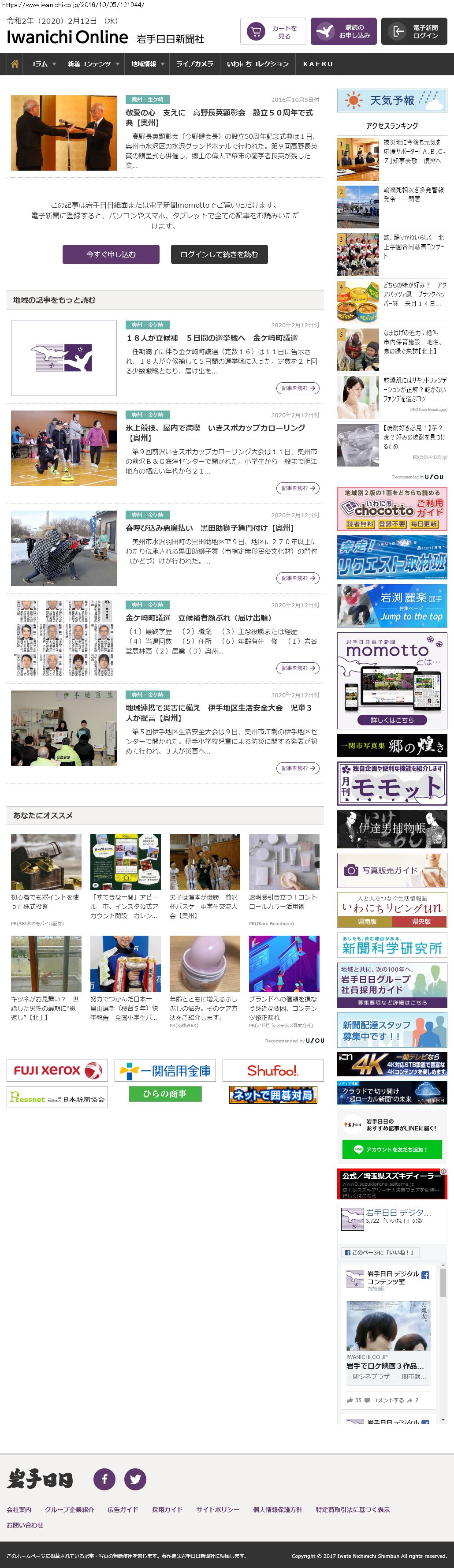The image size is (454, 1568).
Task: Read more of the 18人が立候補 article
Action: click(298, 388)
